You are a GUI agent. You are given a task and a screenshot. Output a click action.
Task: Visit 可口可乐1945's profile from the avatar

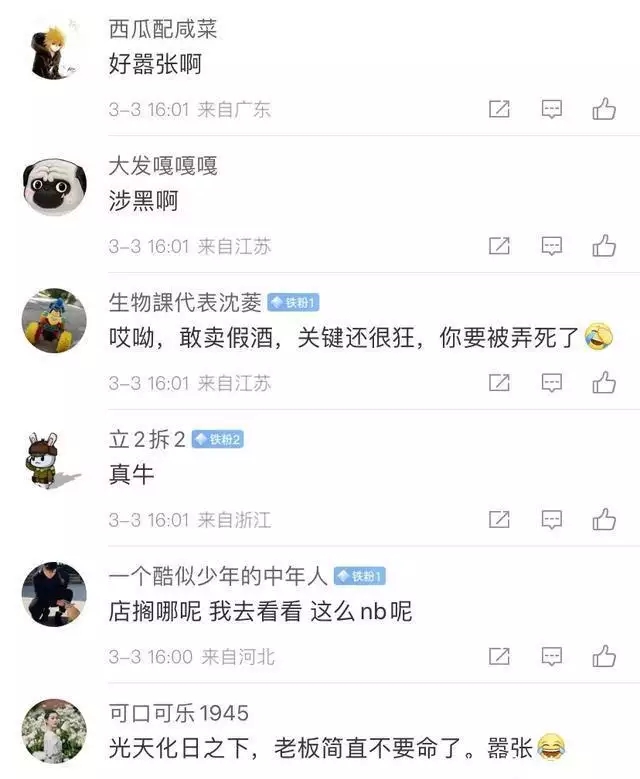54,731
